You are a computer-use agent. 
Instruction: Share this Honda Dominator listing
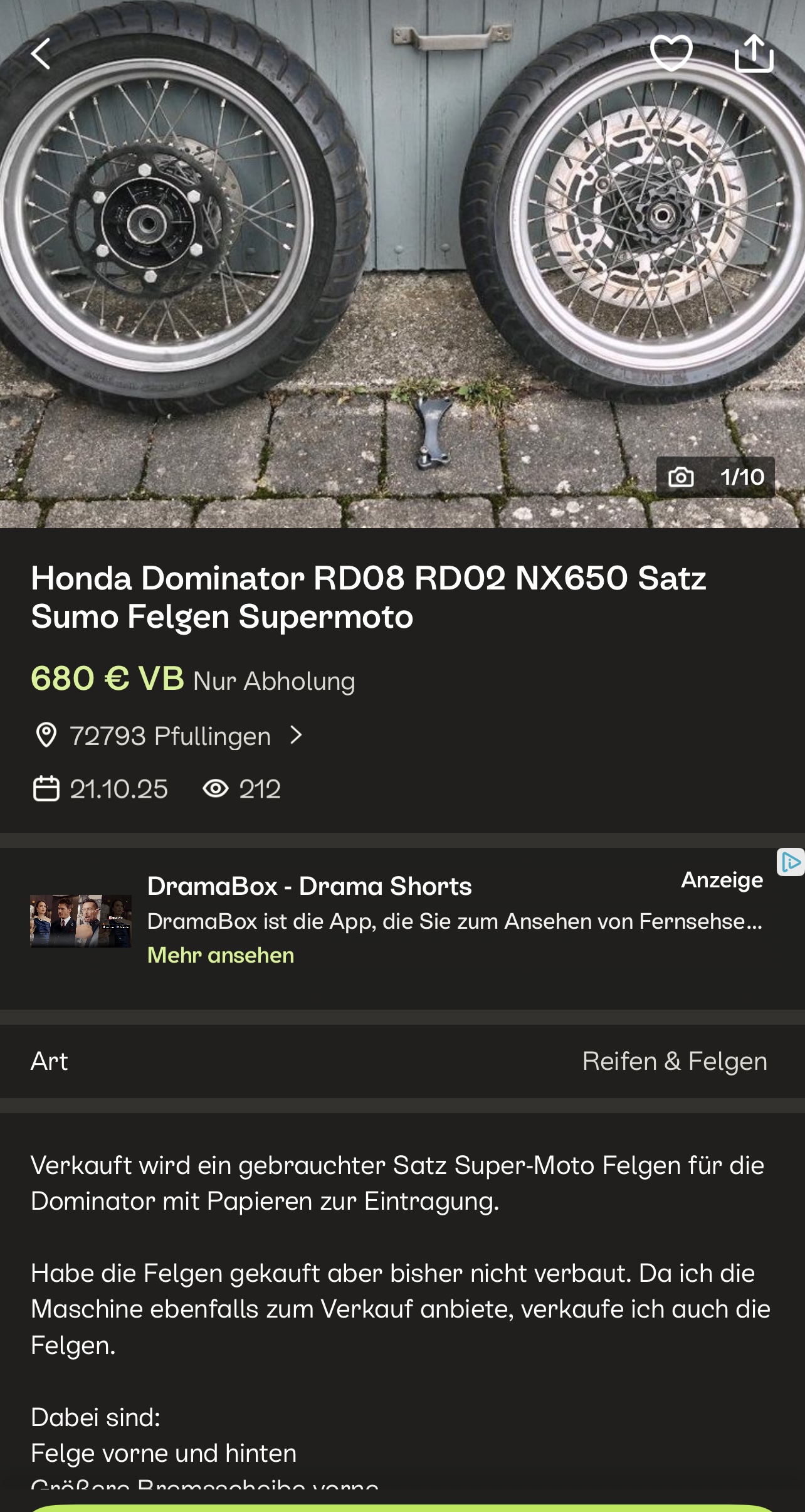754,54
